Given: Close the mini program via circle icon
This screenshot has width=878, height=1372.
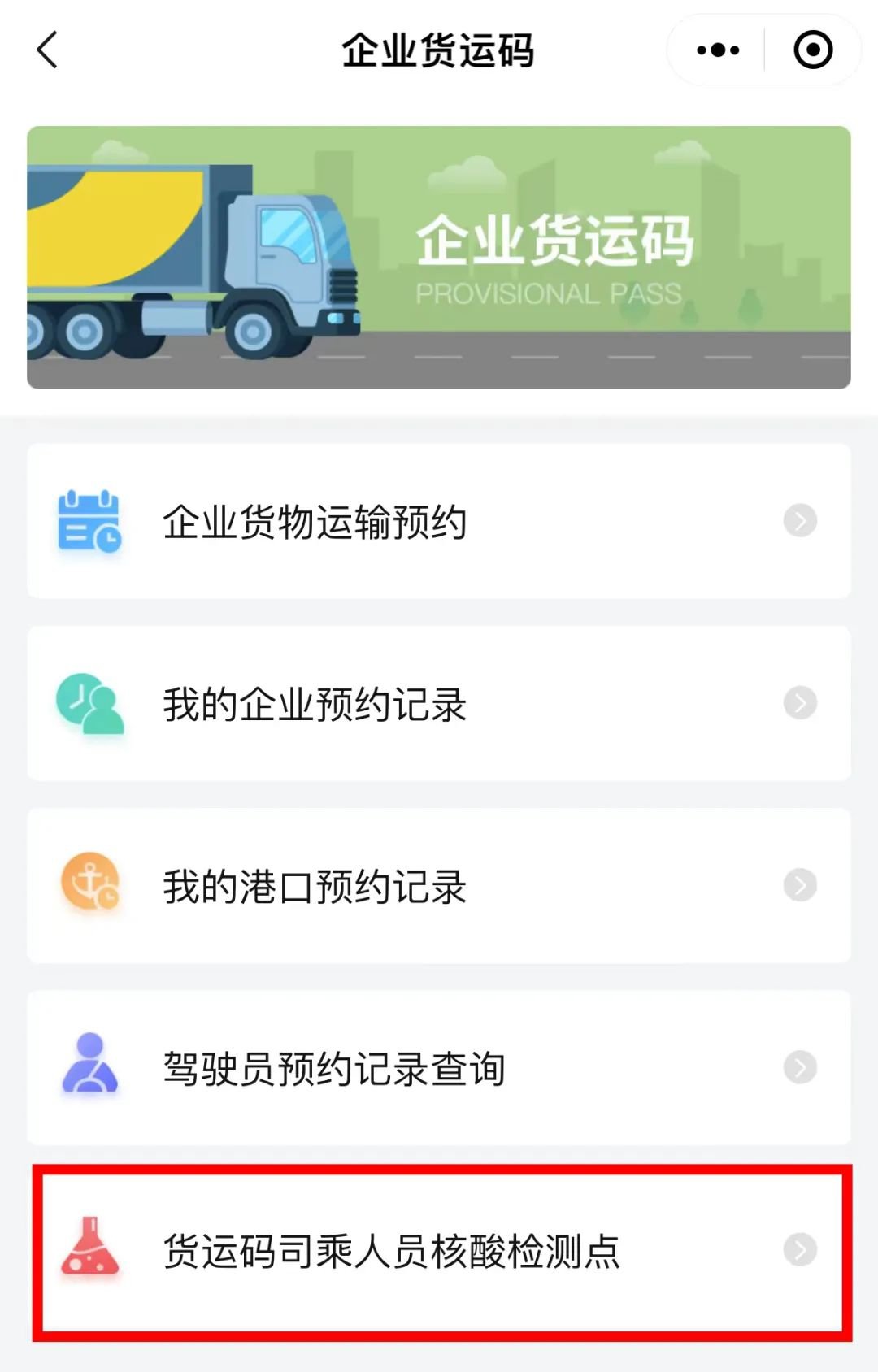Looking at the screenshot, I should tap(812, 50).
